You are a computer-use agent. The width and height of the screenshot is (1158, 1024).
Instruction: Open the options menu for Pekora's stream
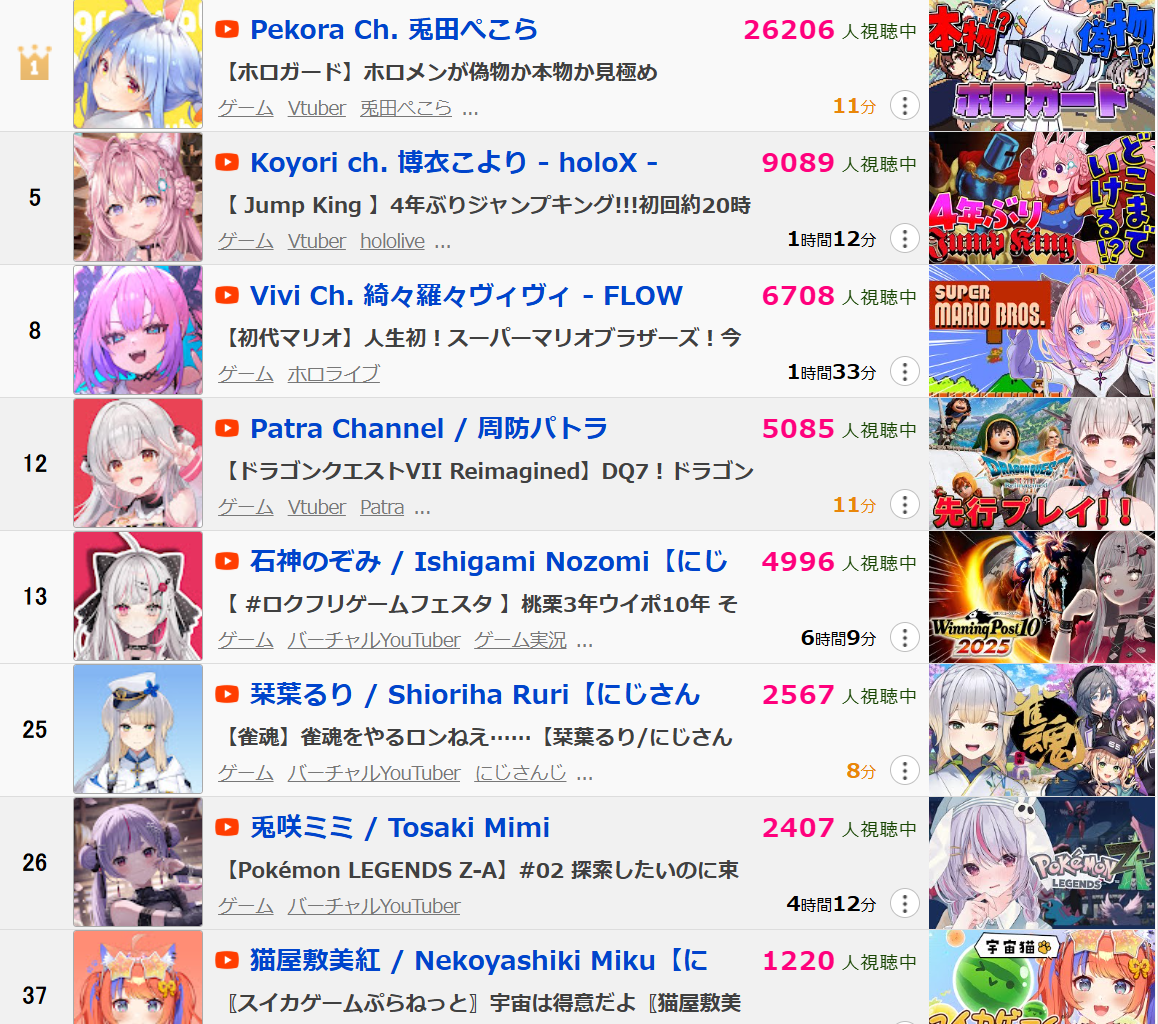(x=904, y=105)
